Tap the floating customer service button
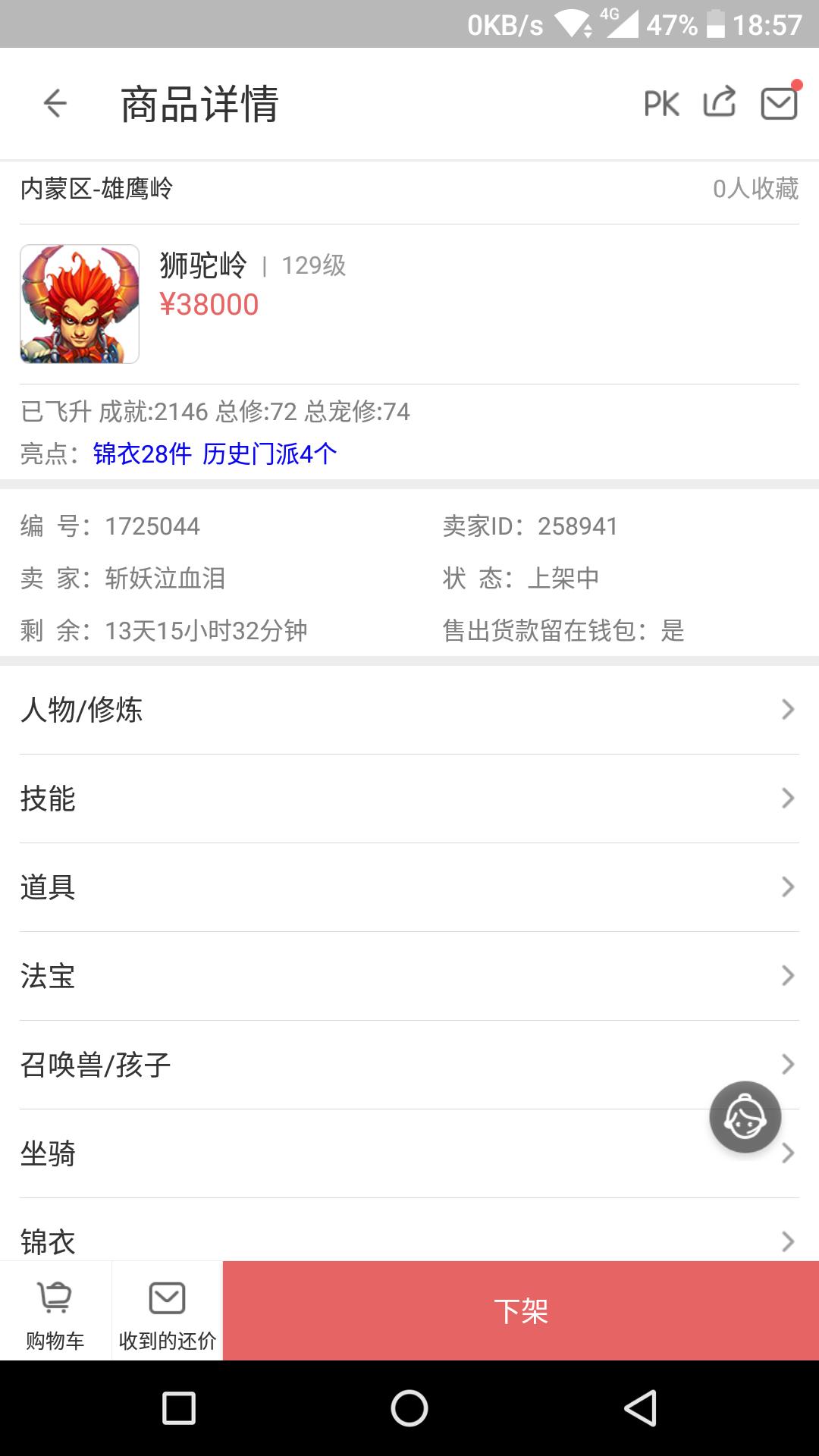Image resolution: width=819 pixels, height=1456 pixels. pos(745,1117)
